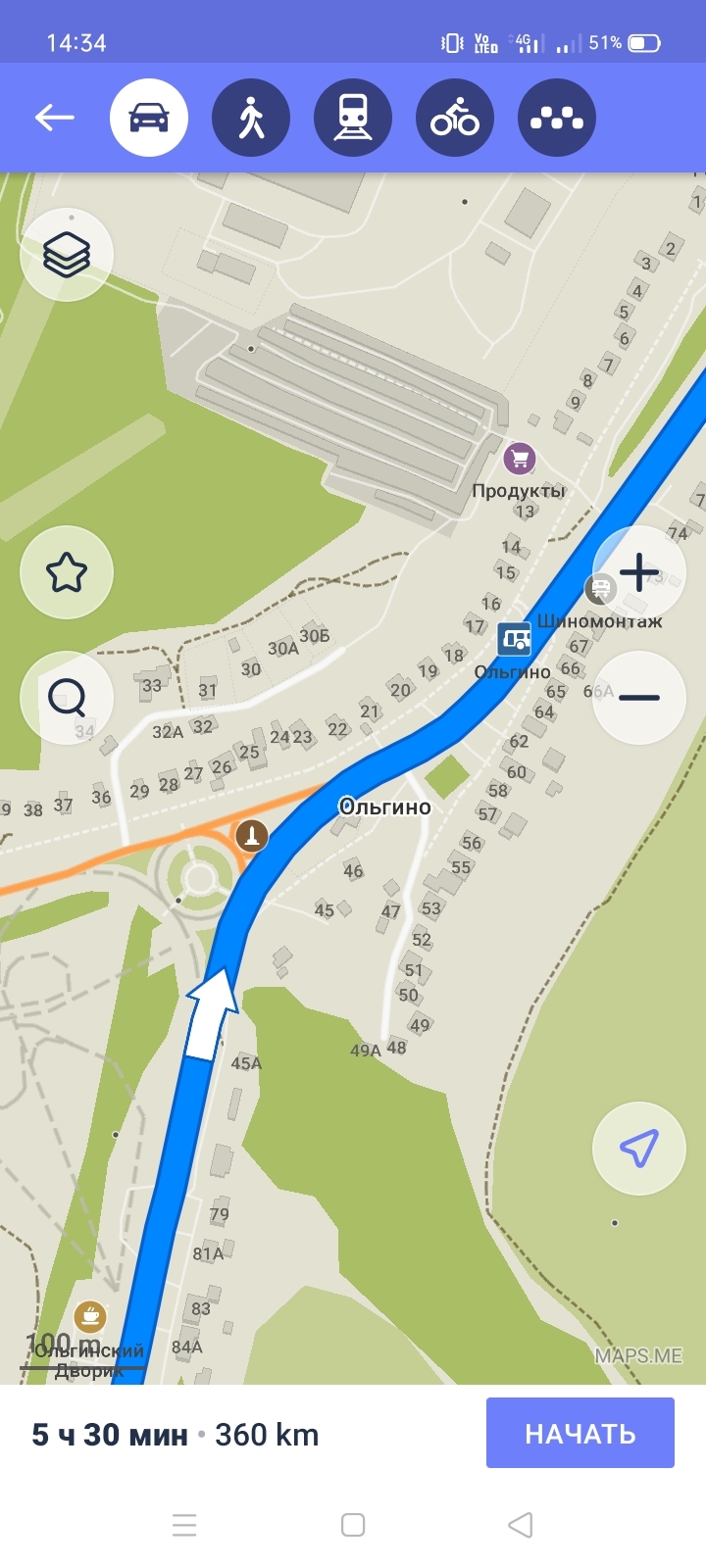The image size is (706, 1568).
Task: Center map on my location
Action: click(639, 1149)
